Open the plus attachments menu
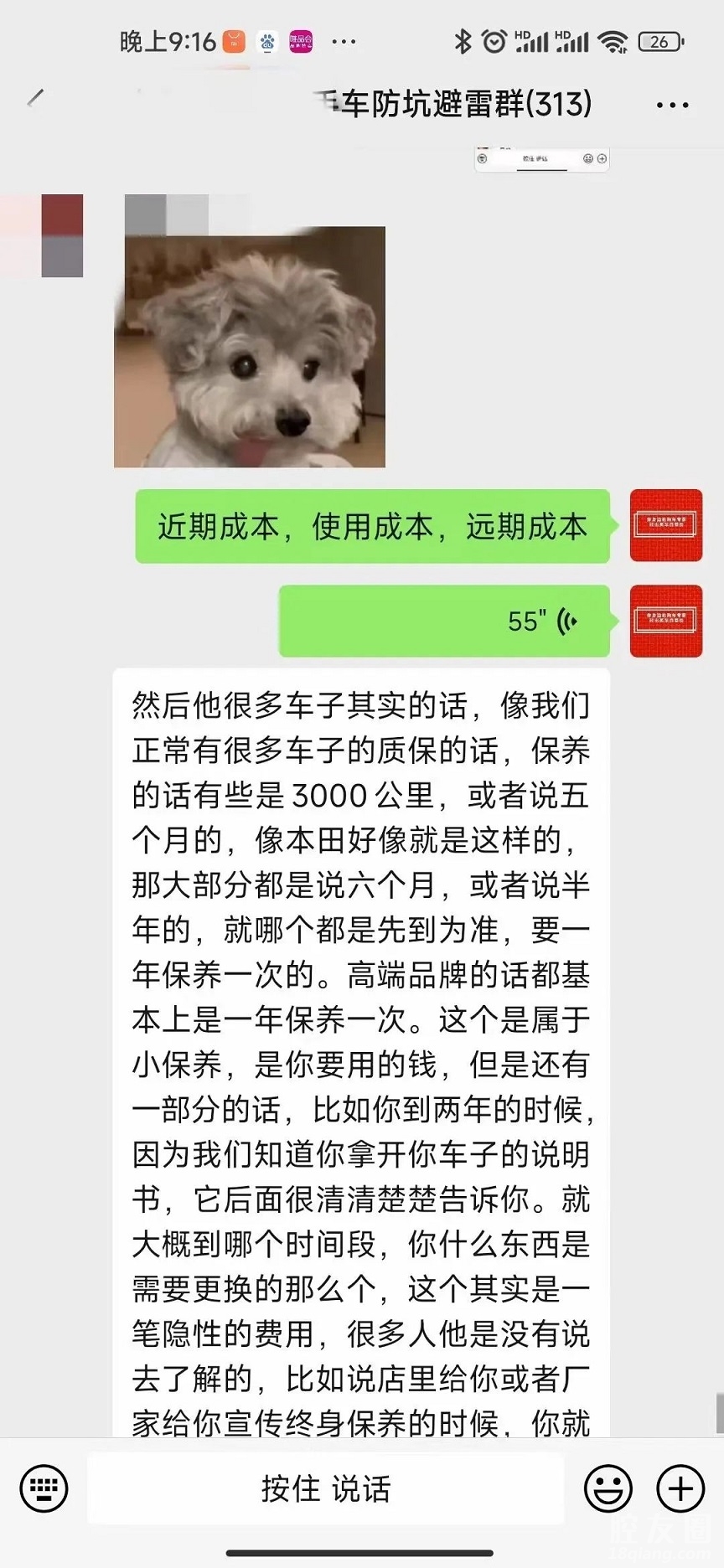The height and width of the screenshot is (1568, 724). (680, 1488)
